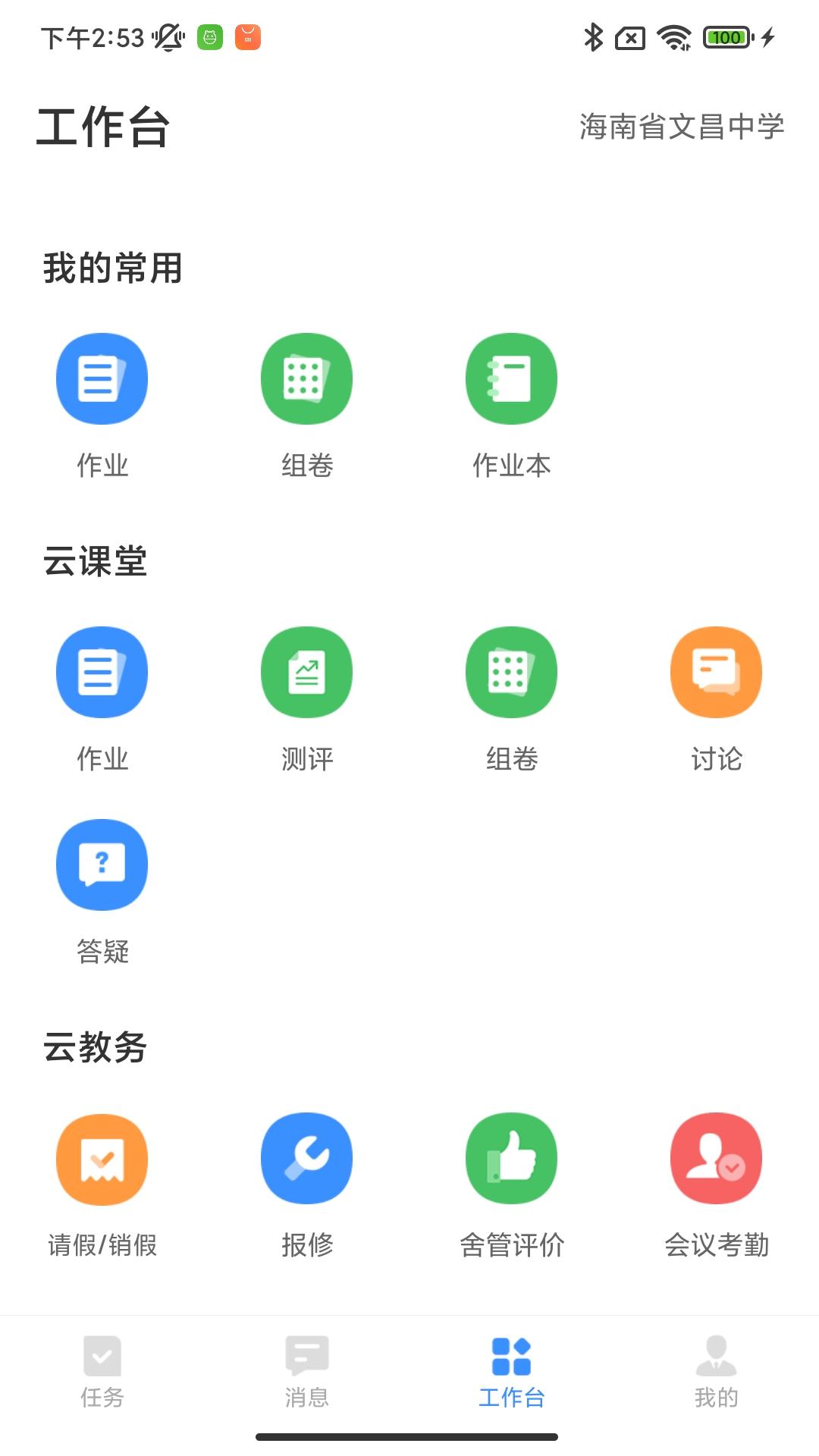Viewport: 819px width, 1456px height.
Task: Open the 讨论 discussion icon
Action: coord(717,673)
